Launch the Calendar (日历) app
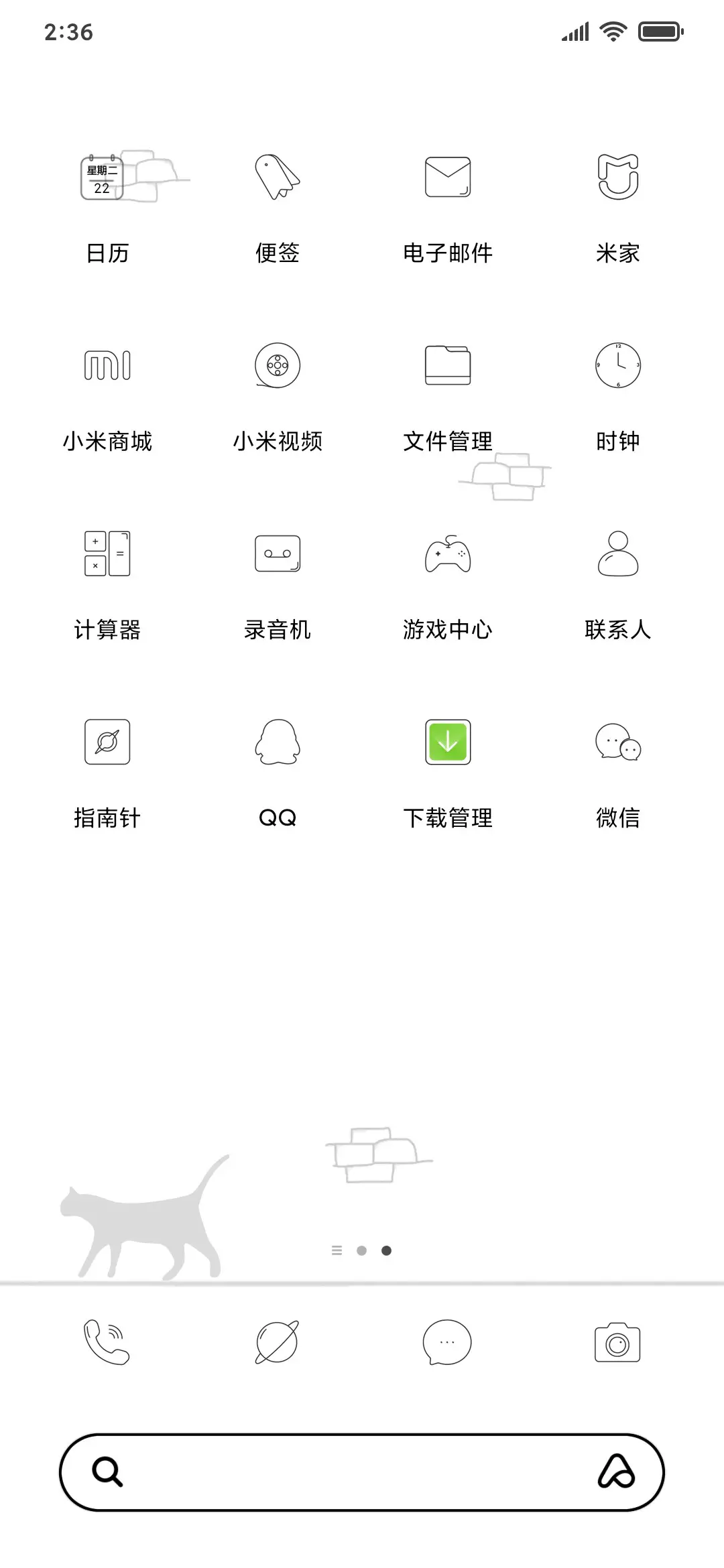The height and width of the screenshot is (1568, 724). coord(107,177)
